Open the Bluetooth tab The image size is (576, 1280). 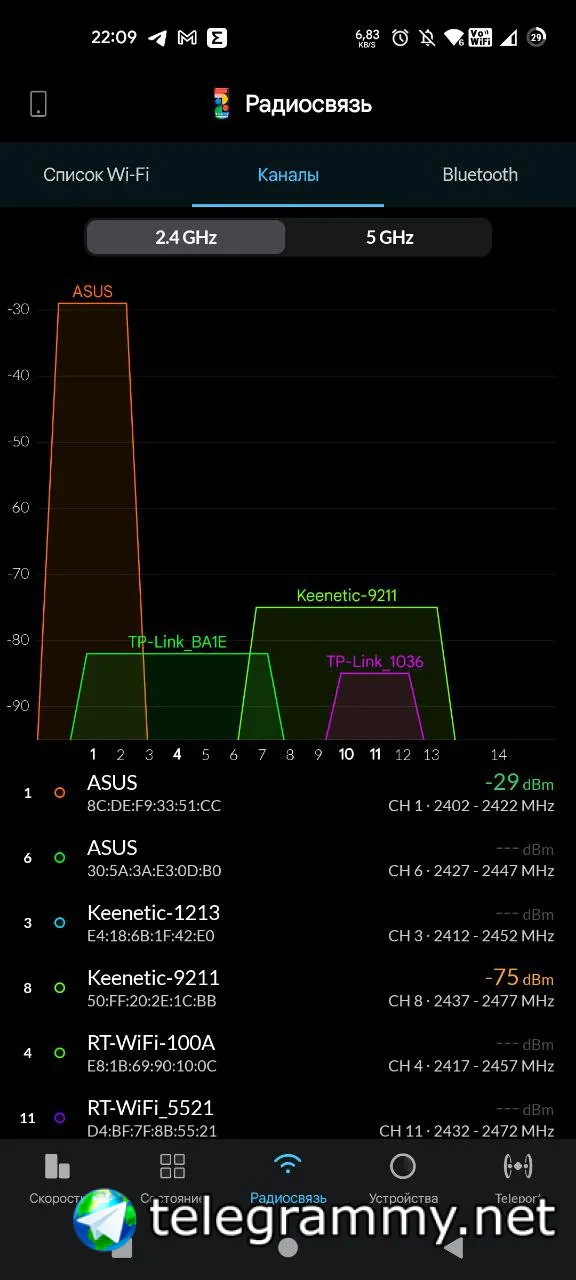tap(480, 175)
